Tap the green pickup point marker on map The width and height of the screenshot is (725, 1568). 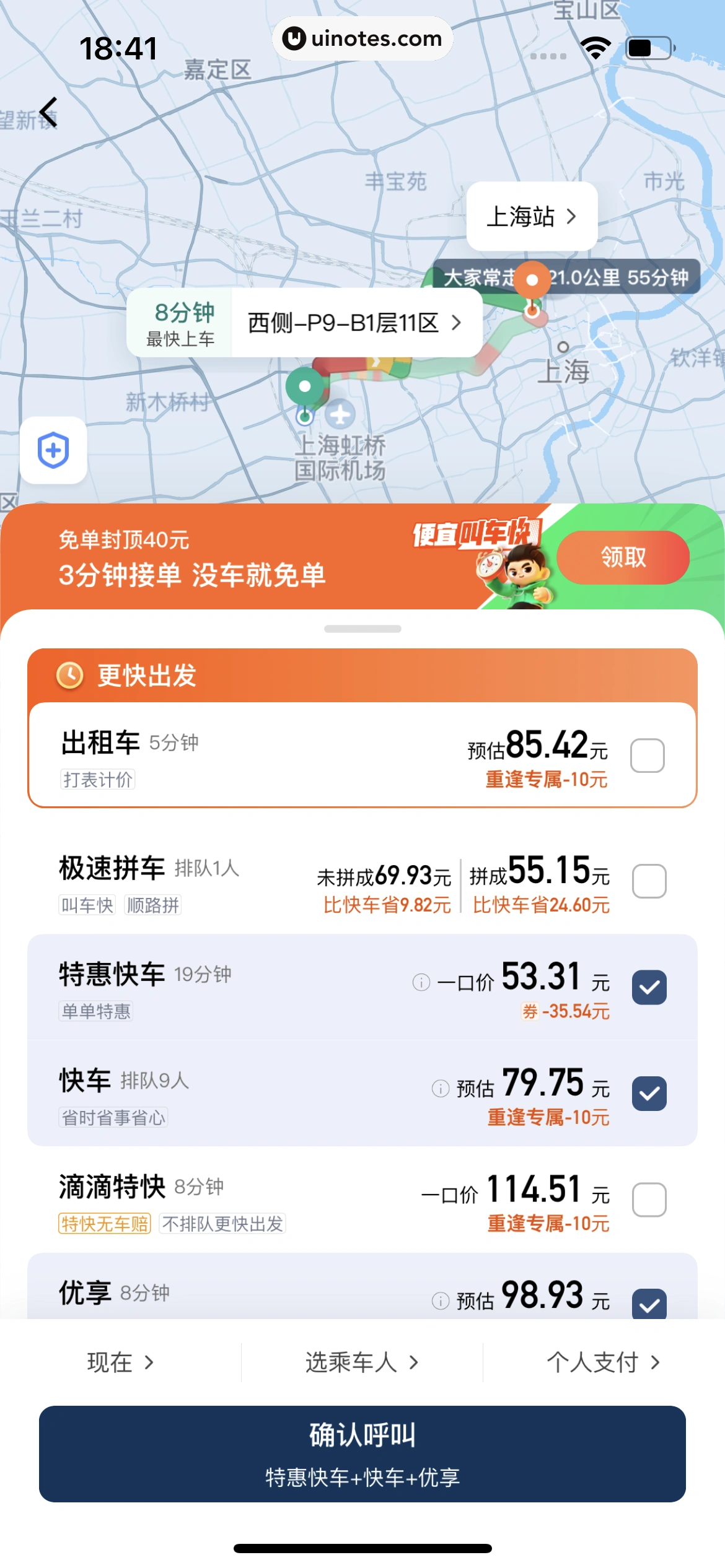pyautogui.click(x=303, y=387)
